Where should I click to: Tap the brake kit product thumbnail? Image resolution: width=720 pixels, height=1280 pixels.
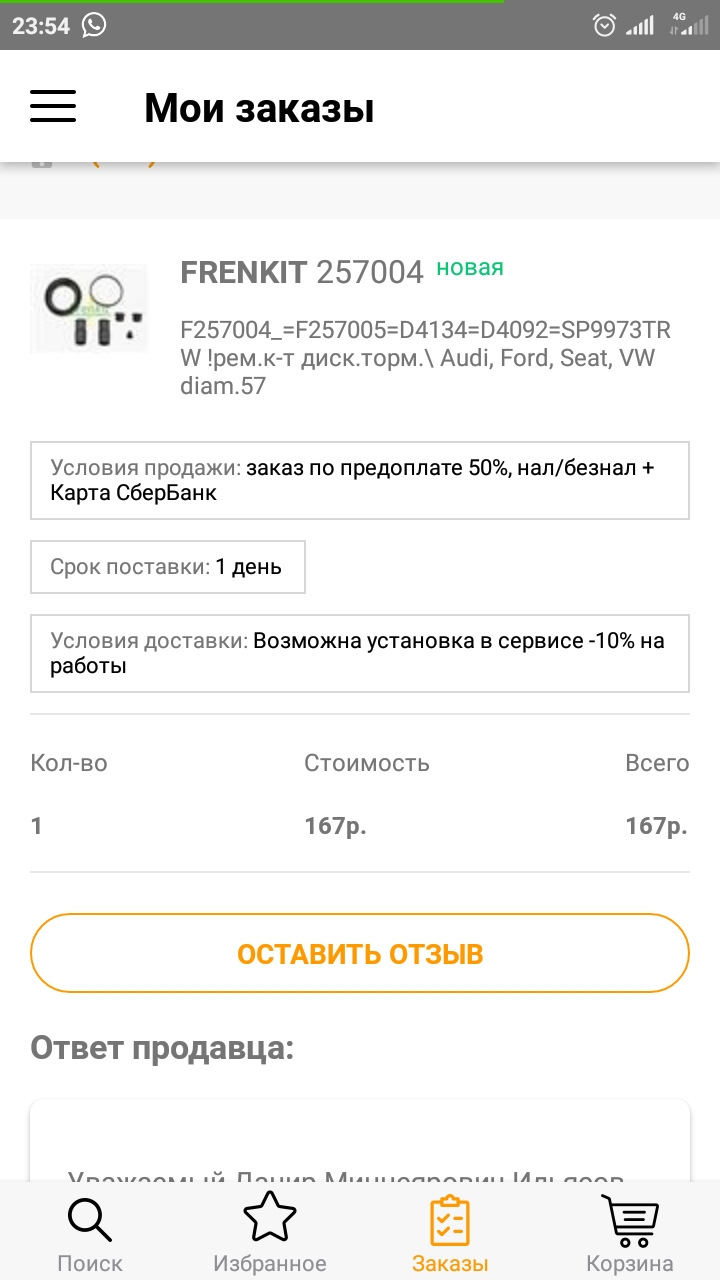pos(89,308)
